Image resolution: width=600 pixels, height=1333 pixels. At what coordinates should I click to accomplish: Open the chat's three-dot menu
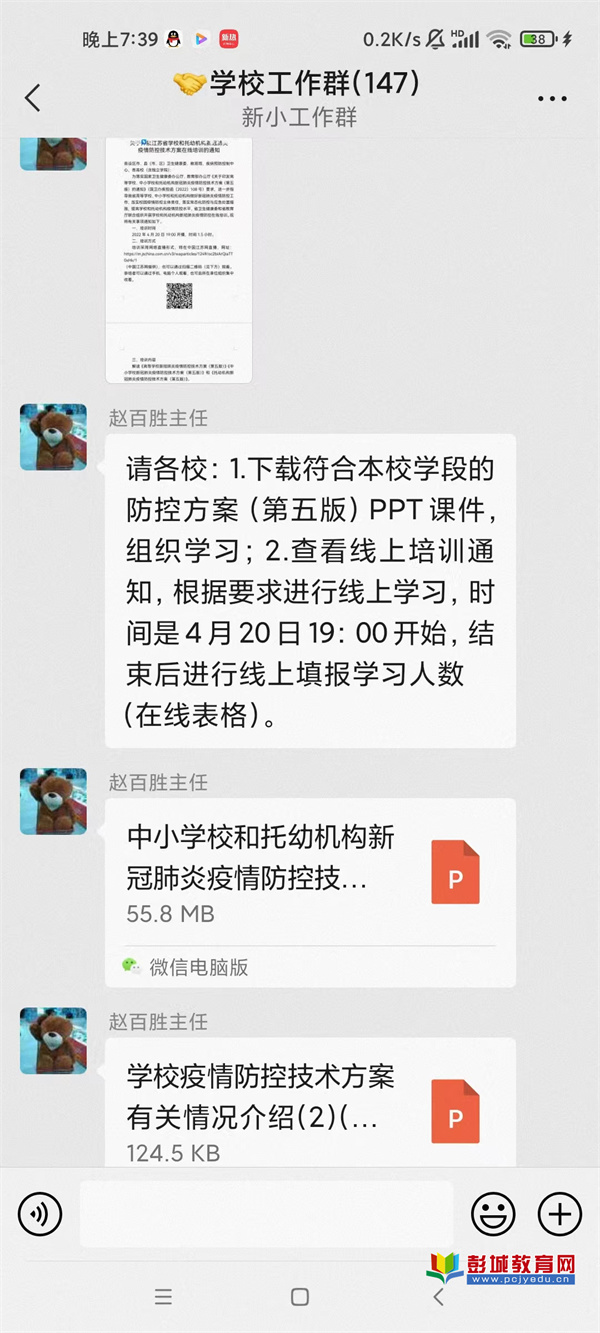tap(552, 98)
